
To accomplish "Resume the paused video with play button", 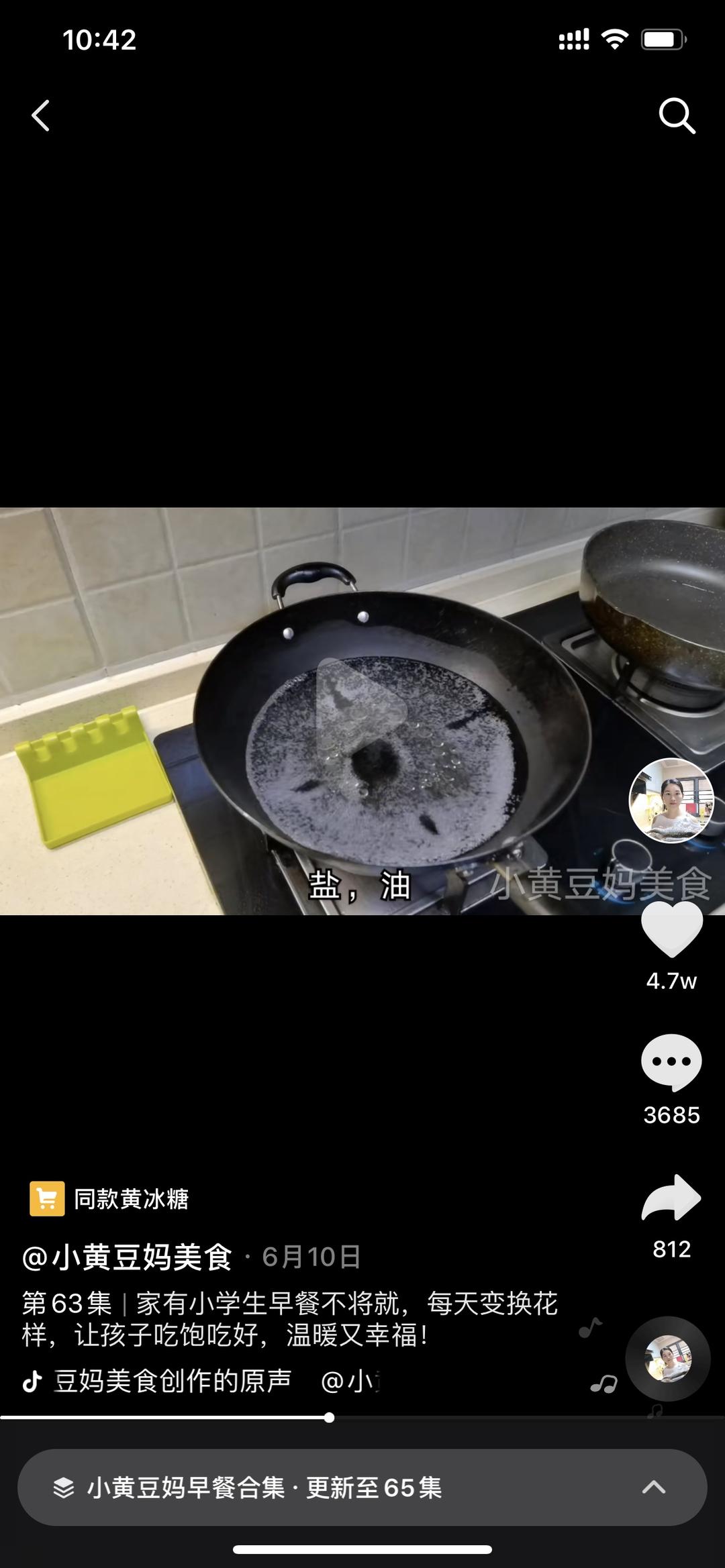I will coord(361,710).
